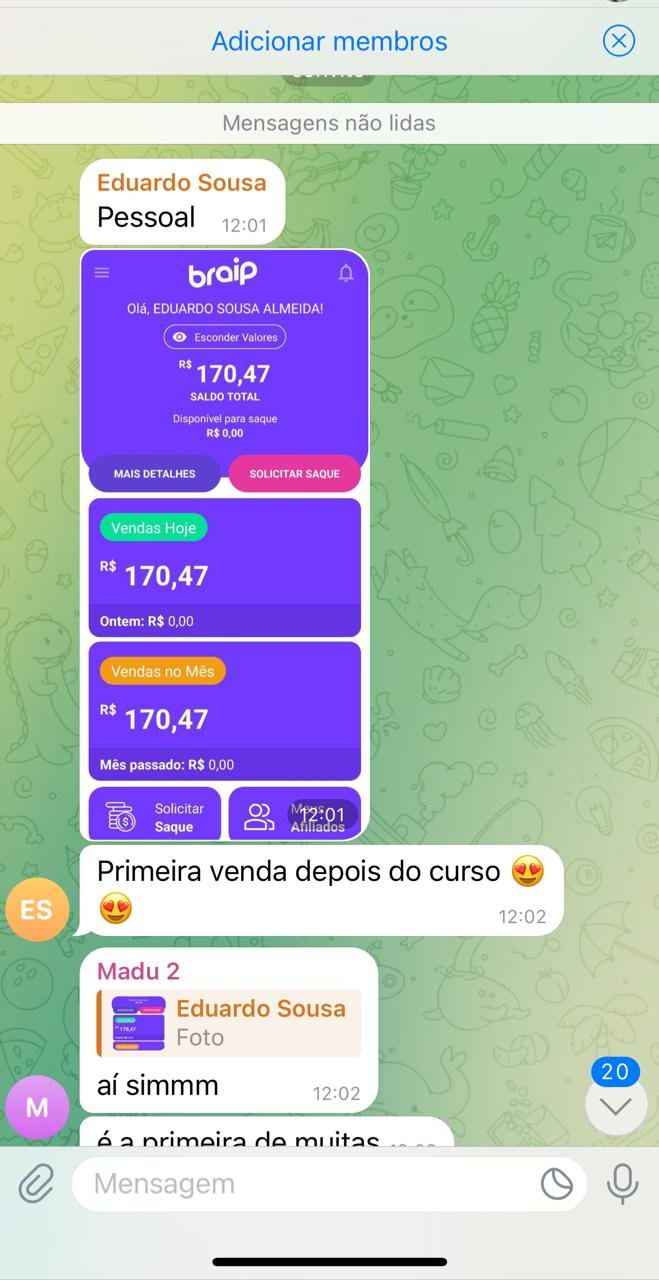The height and width of the screenshot is (1280, 659).
Task: Close the Adicionar membros banner
Action: 619,41
